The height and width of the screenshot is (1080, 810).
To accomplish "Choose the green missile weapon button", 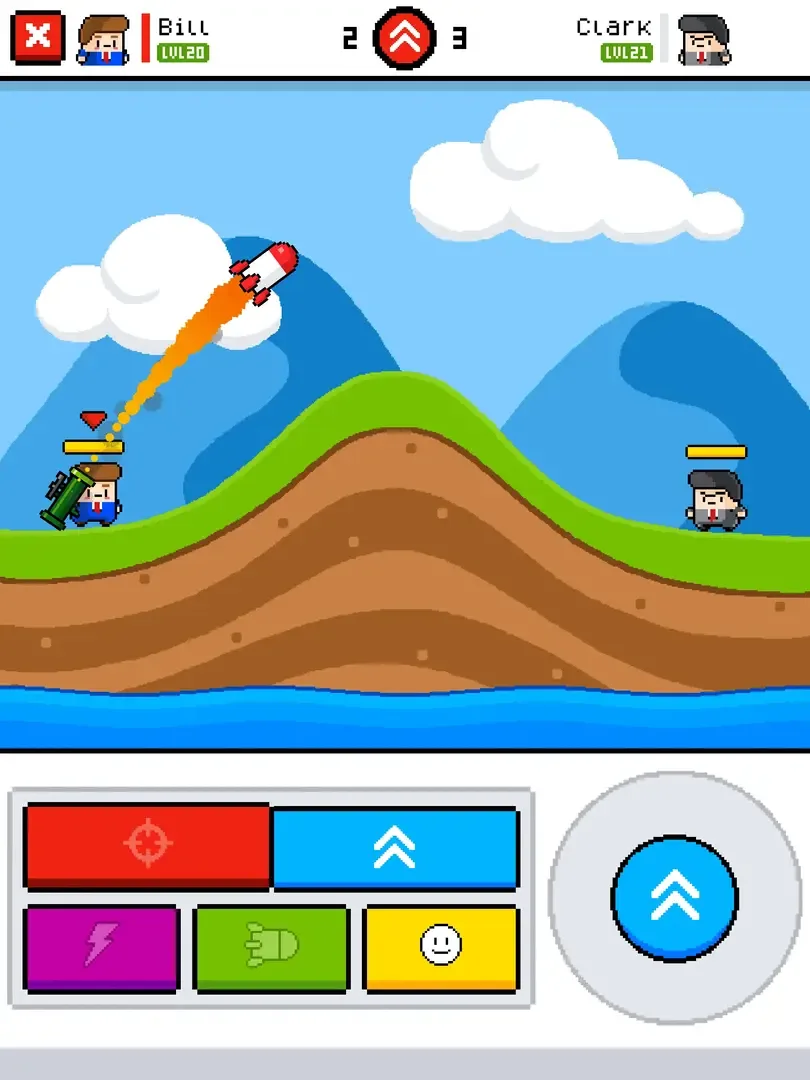I will (x=271, y=946).
